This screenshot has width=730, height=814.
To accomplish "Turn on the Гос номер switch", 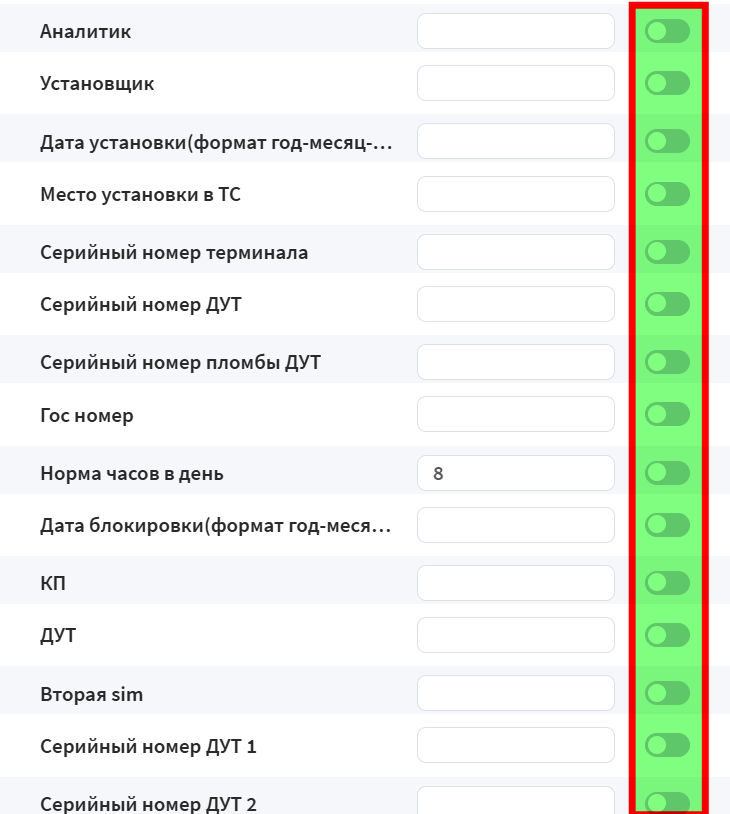I will coord(667,414).
